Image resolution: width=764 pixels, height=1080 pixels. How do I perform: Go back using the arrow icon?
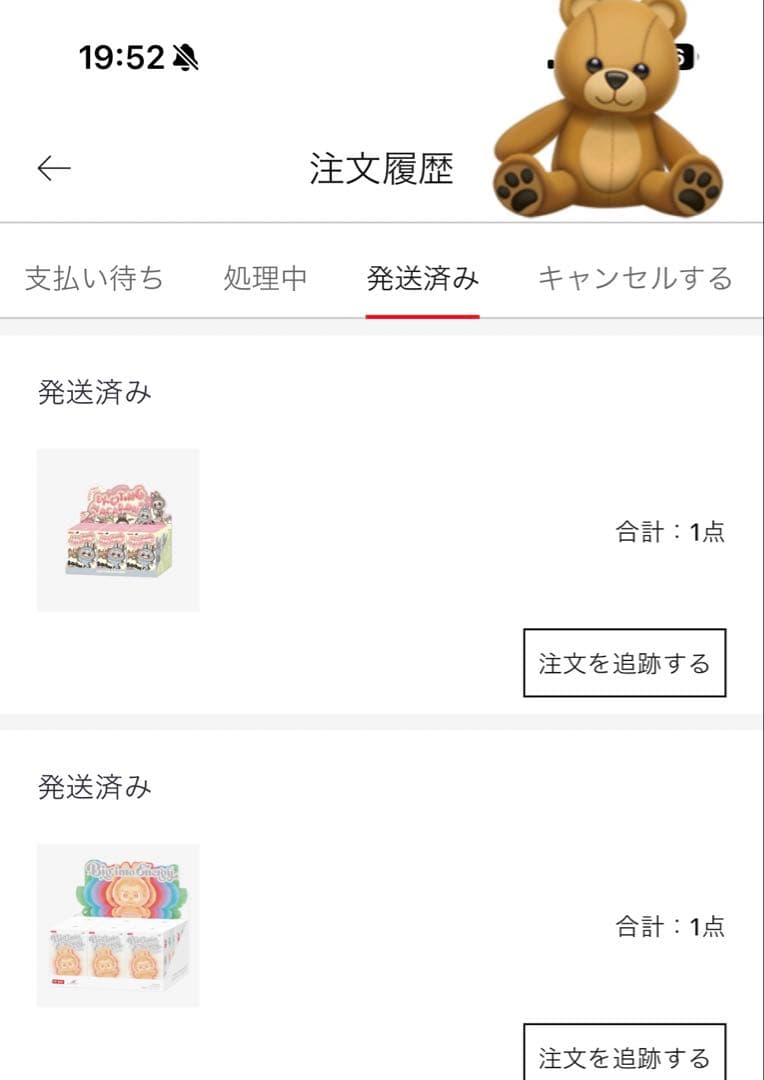(54, 168)
